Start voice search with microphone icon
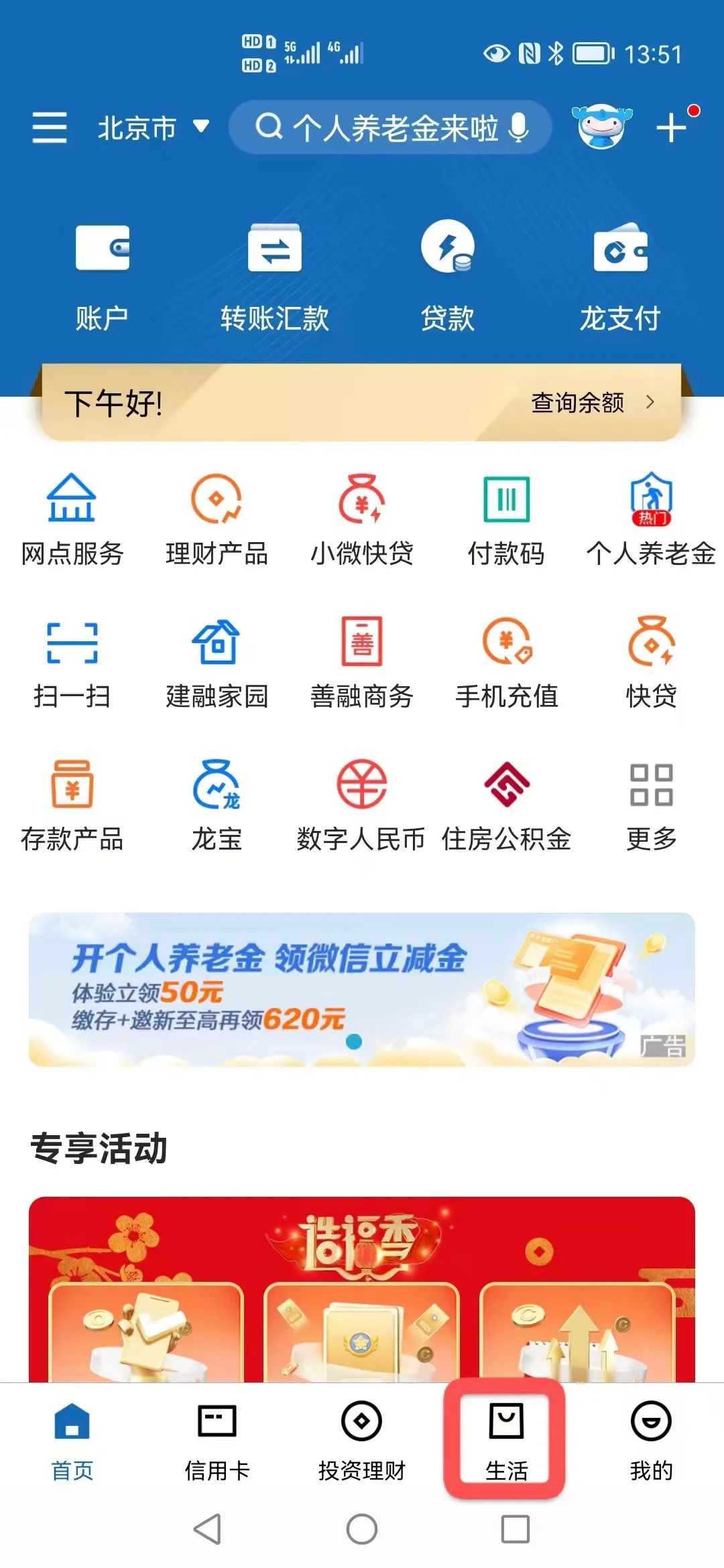 [x=518, y=127]
